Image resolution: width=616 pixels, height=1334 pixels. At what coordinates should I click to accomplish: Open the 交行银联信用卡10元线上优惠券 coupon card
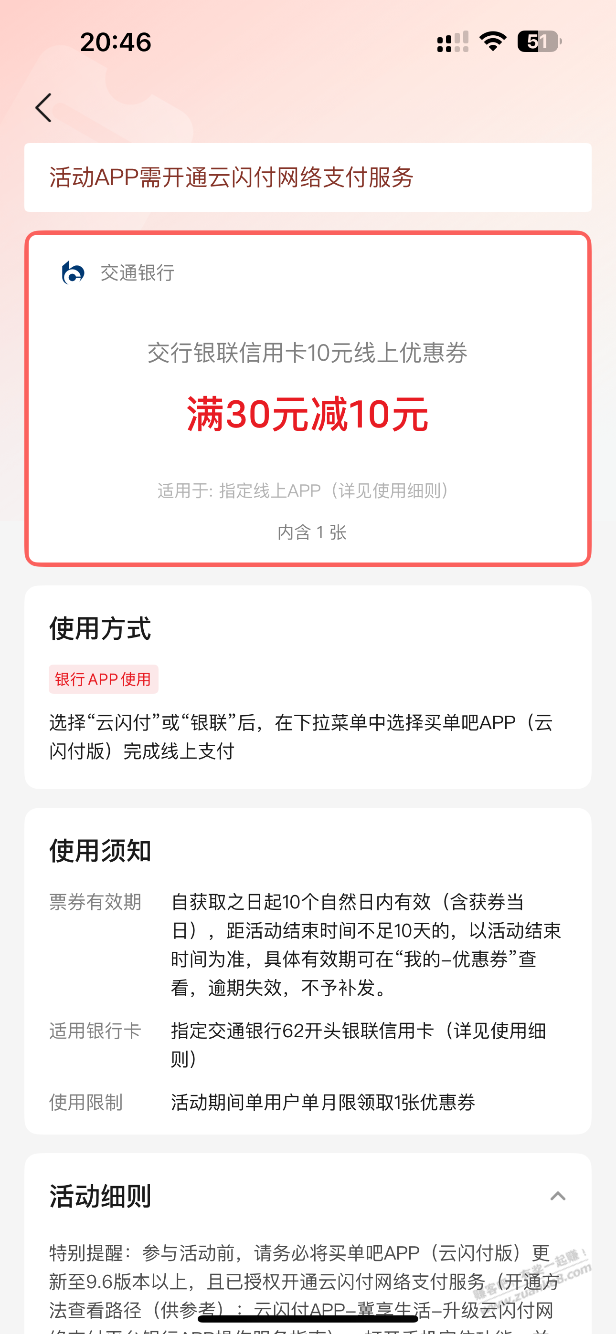tap(308, 400)
